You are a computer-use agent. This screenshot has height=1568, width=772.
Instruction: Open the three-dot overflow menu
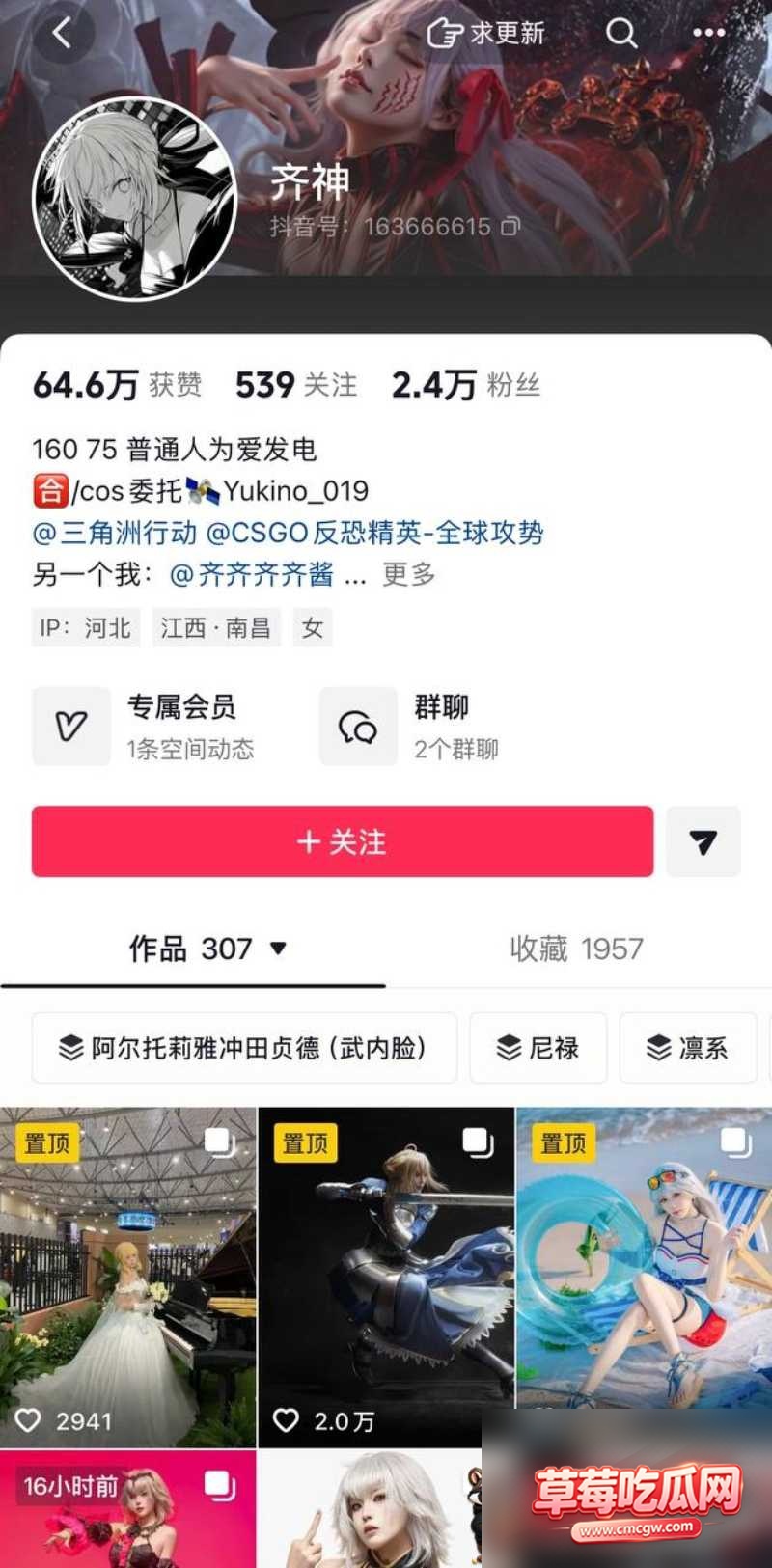pos(709,33)
